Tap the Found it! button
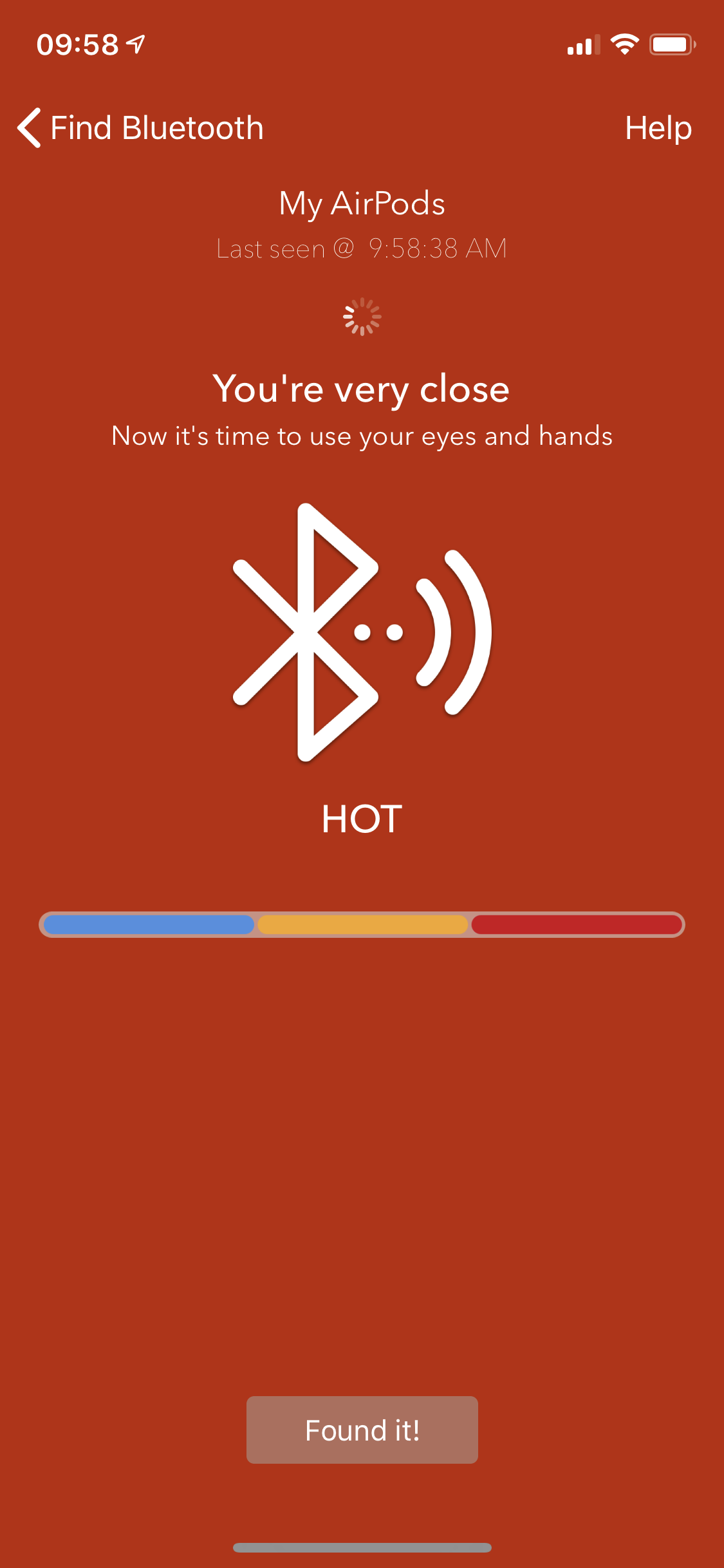724x1568 pixels. tap(362, 1430)
